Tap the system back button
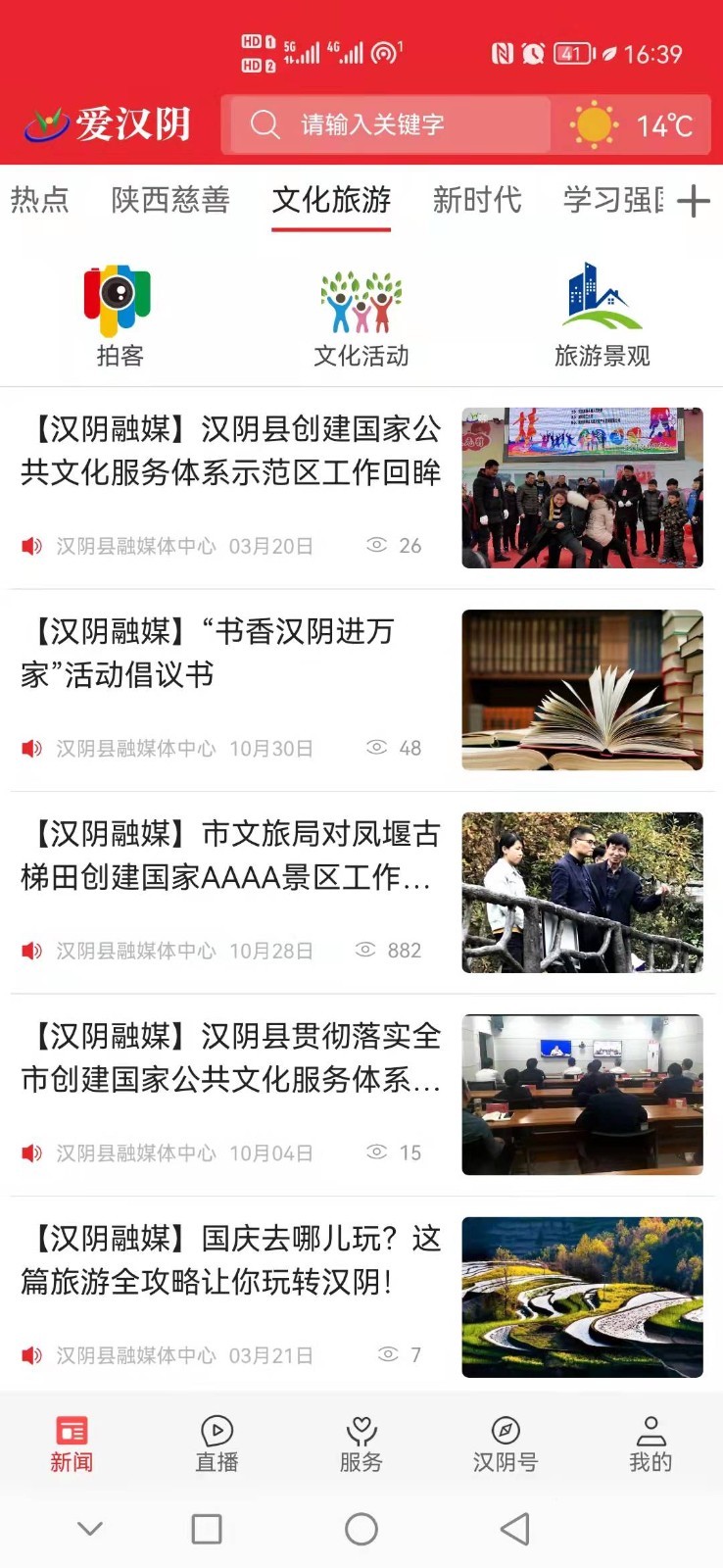 [x=514, y=1529]
